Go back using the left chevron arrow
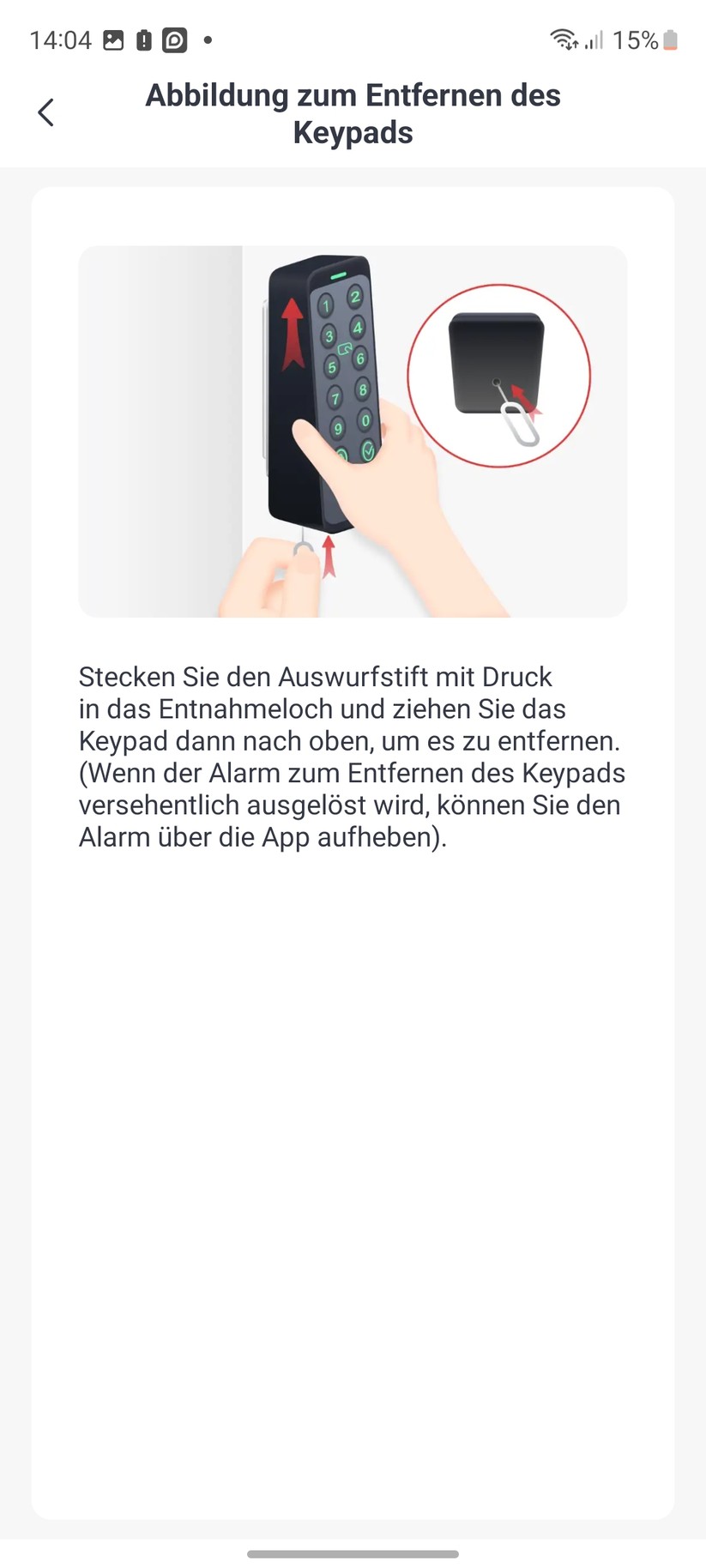The height and width of the screenshot is (1568, 706). (x=45, y=112)
